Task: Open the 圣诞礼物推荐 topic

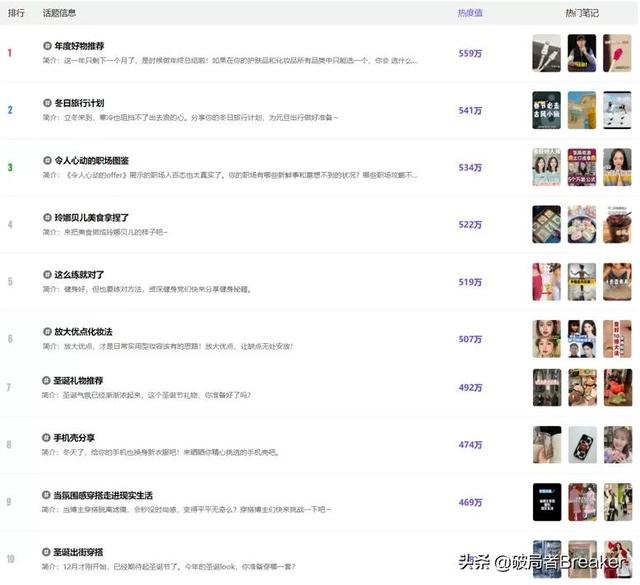Action: (79, 381)
